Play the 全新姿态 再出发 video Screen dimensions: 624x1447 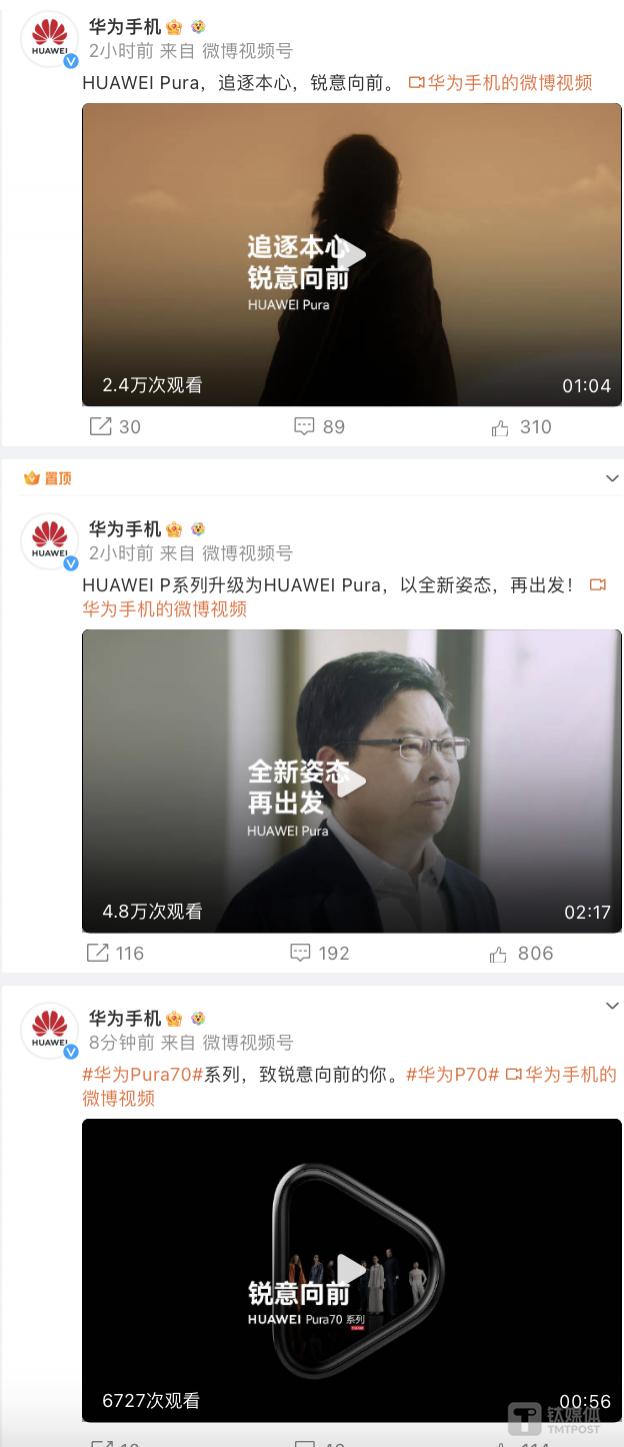tap(351, 782)
